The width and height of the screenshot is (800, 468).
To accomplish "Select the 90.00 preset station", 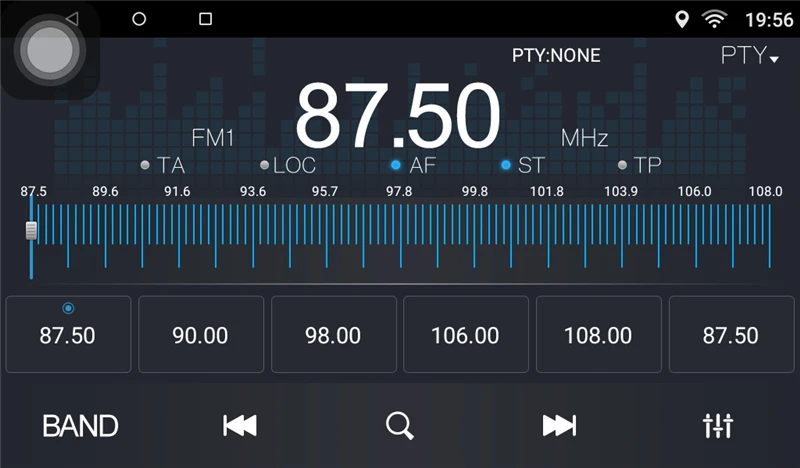I will click(200, 335).
